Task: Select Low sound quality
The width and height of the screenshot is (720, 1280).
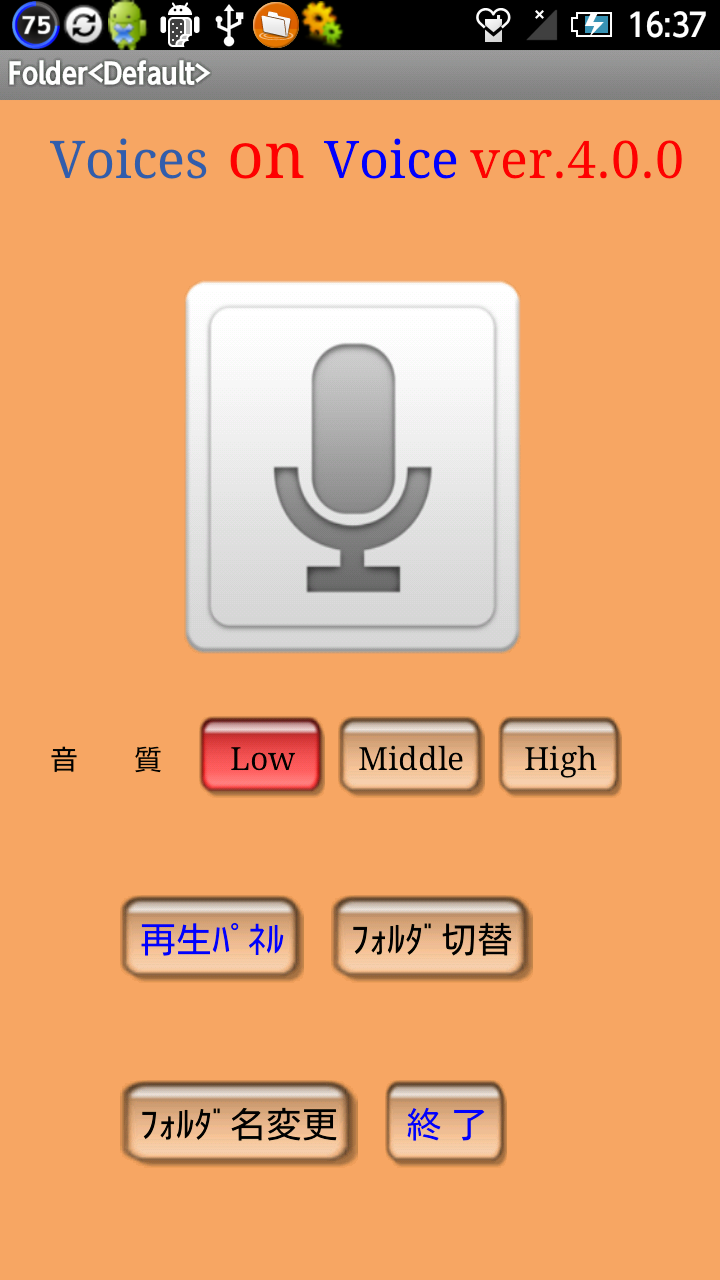Action: 261,757
